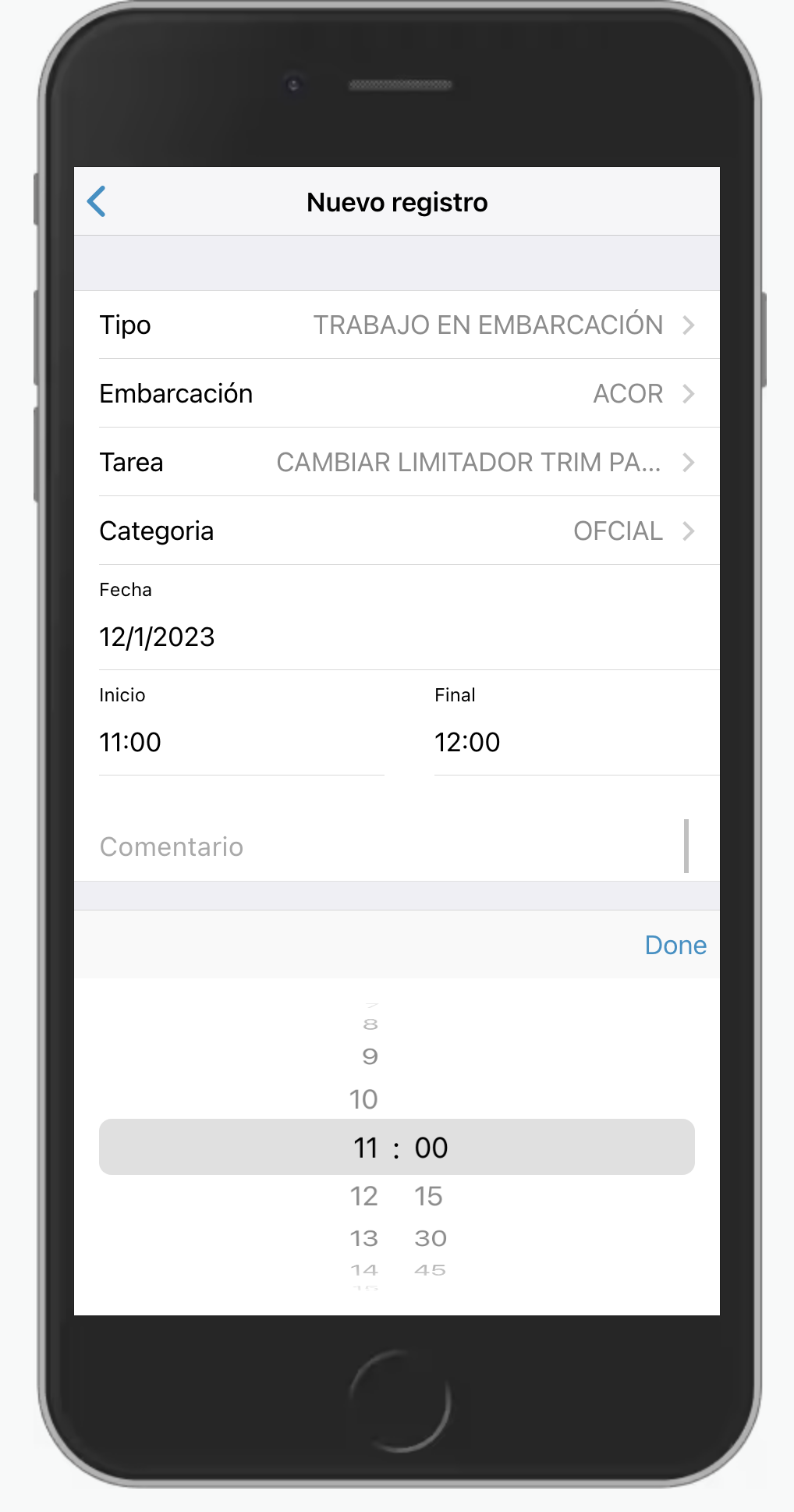Pick 30 minutes in the picker
794x1512 pixels.
[x=430, y=1238]
